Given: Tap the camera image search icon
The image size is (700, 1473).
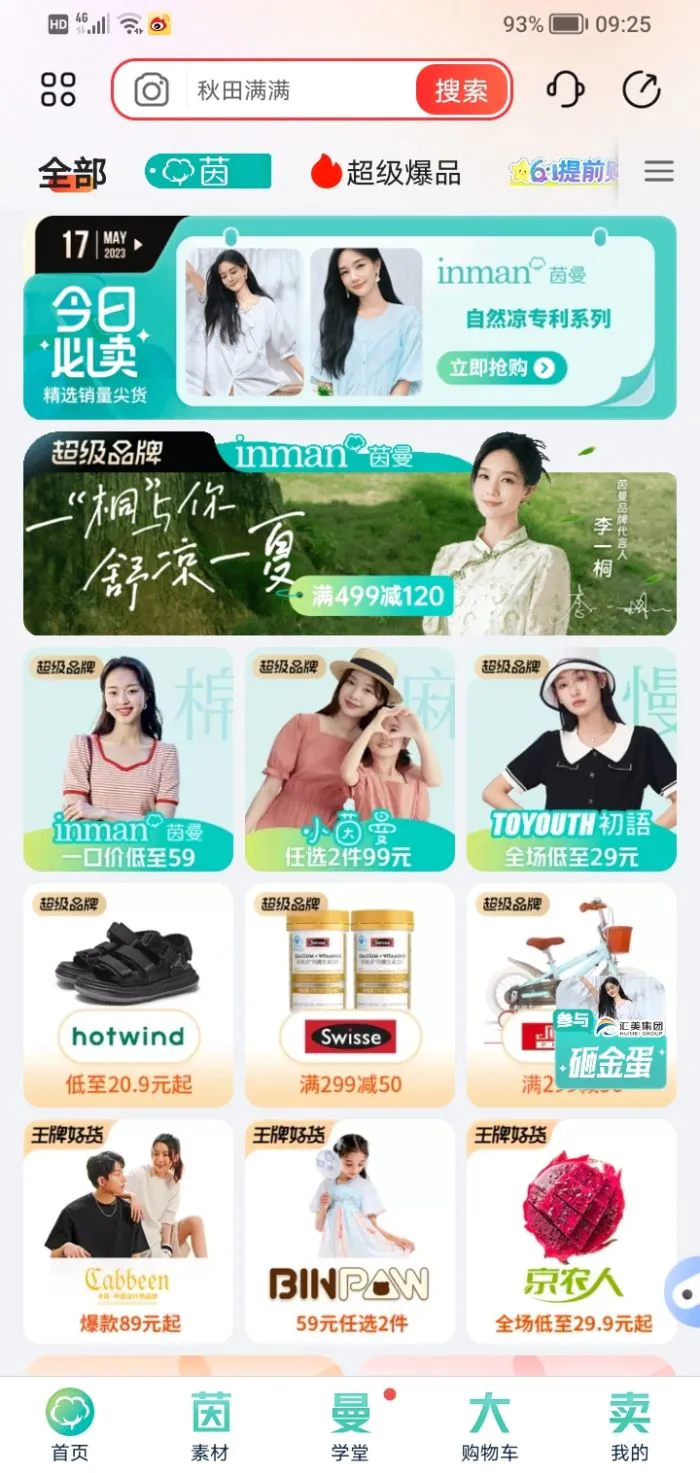Looking at the screenshot, I should 152,91.
